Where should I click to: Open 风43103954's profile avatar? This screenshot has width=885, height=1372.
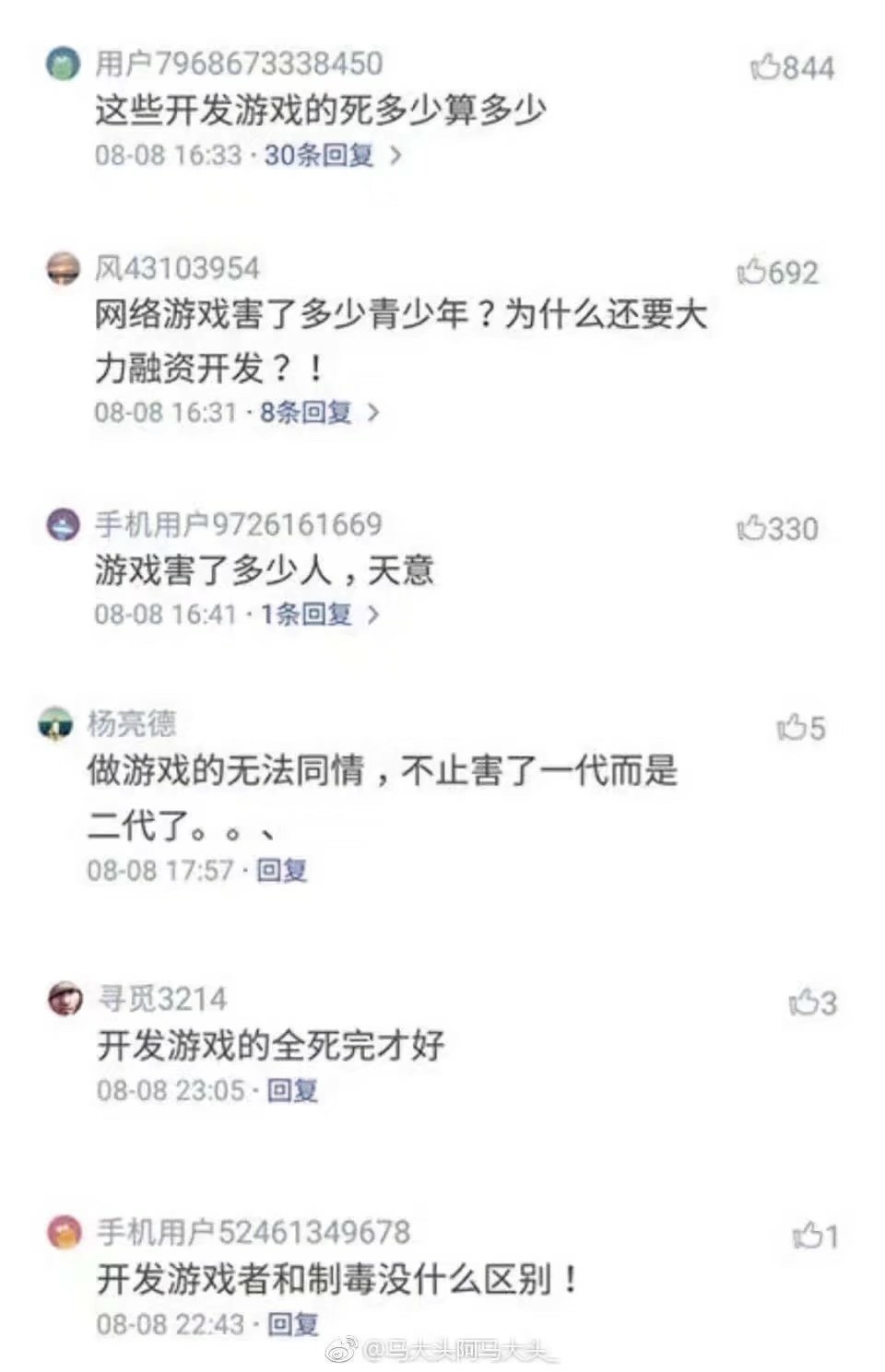[63, 268]
